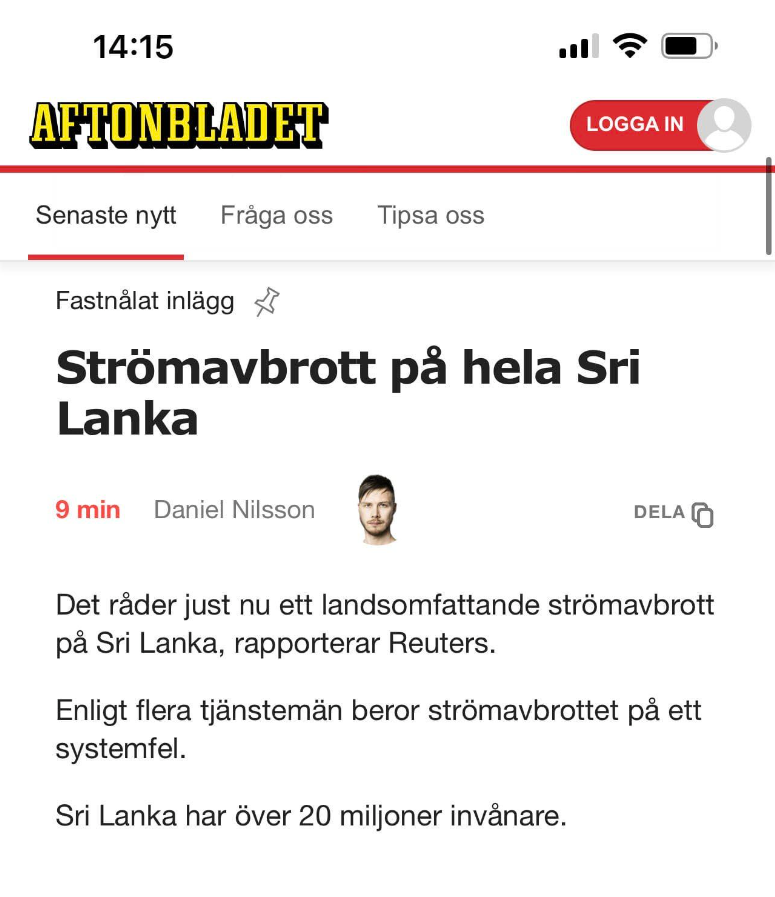Switch to the Tipsa oss tab
The width and height of the screenshot is (775, 897).
click(430, 216)
